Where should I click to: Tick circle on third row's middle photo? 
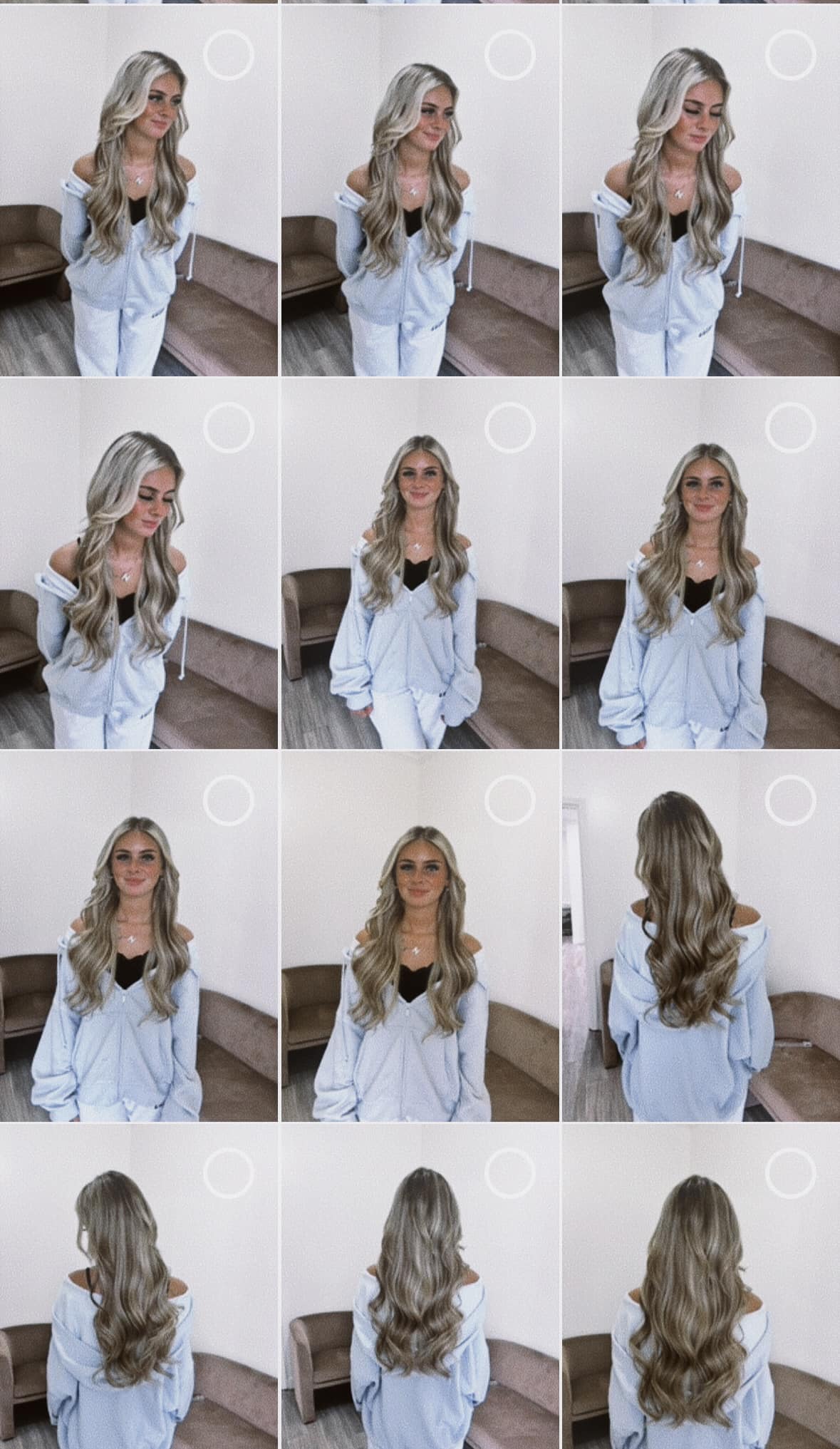509,798
